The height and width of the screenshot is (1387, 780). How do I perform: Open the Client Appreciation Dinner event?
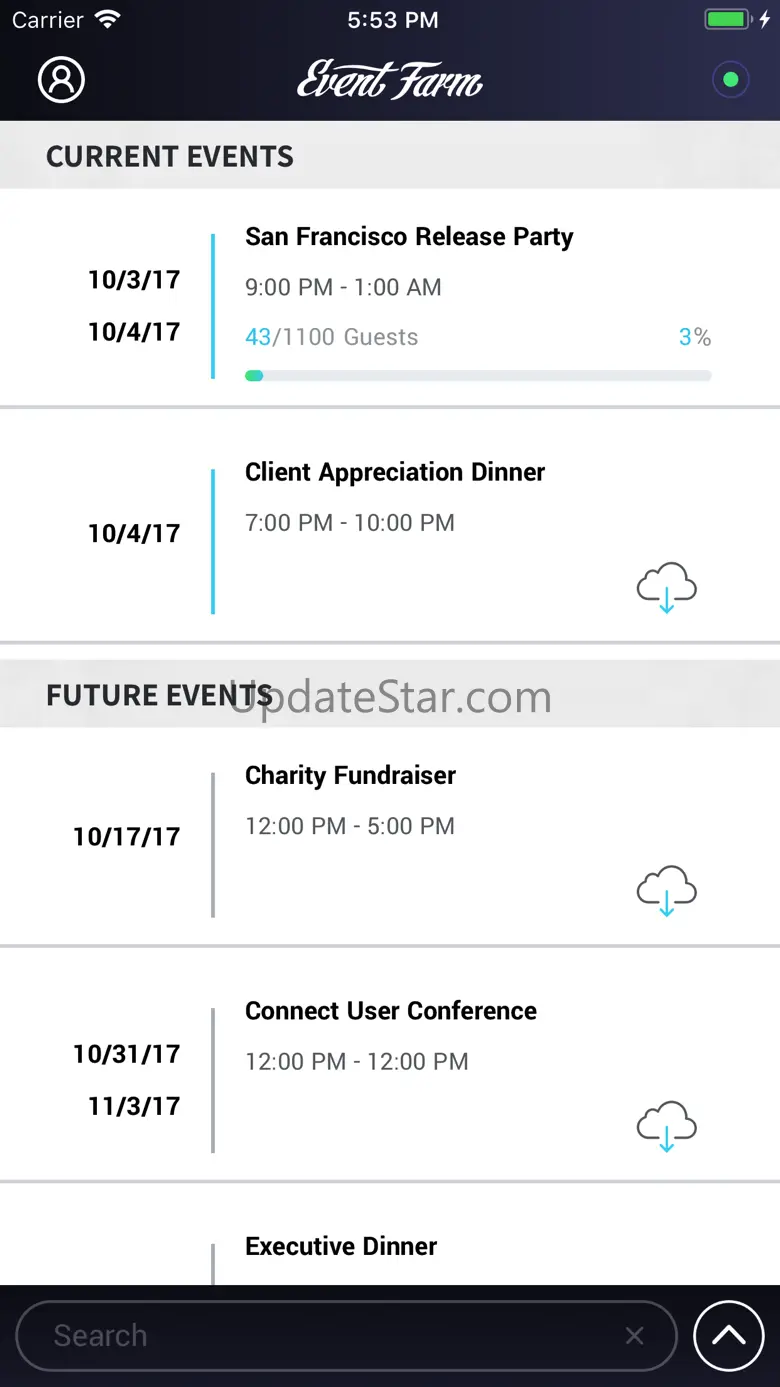395,472
